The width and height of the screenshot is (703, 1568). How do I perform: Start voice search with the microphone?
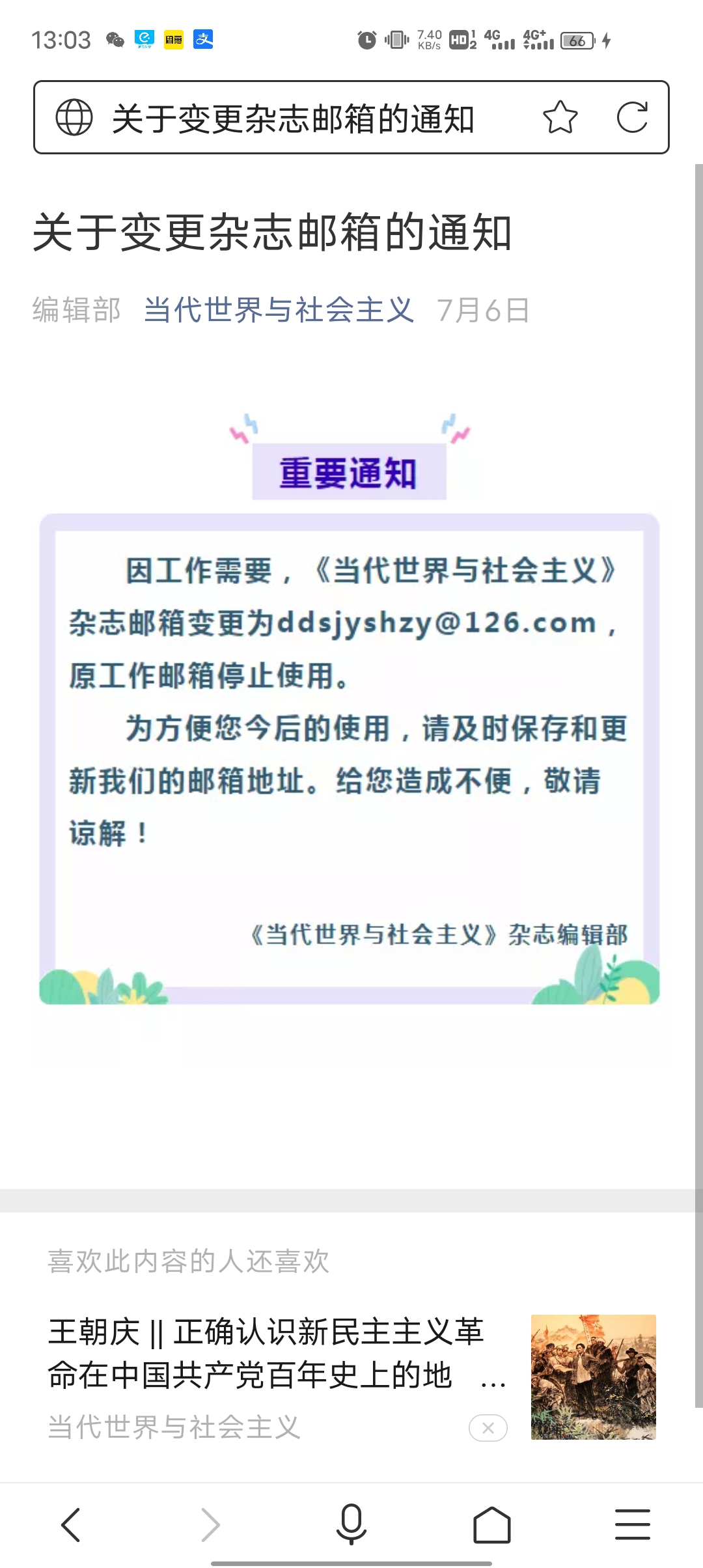[351, 1524]
